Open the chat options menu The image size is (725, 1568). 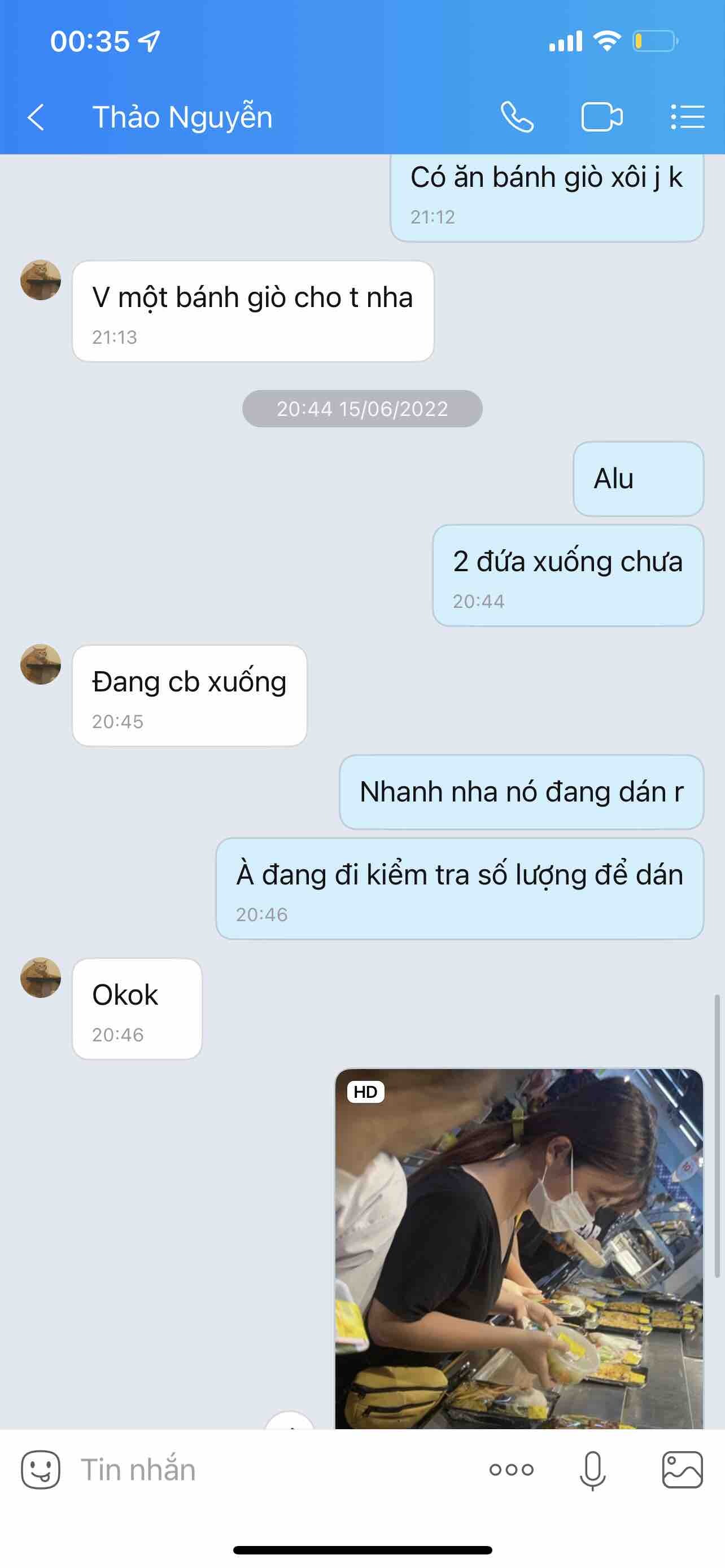tap(687, 117)
